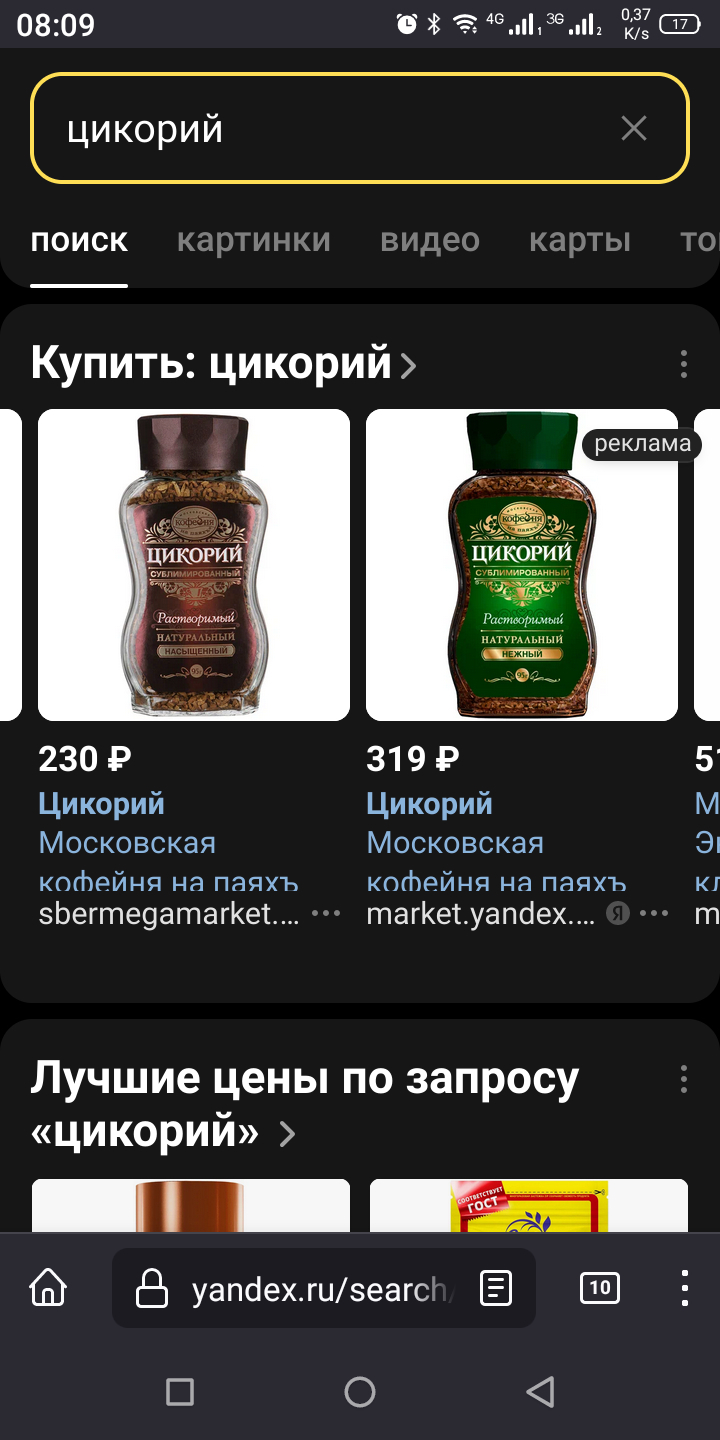Clear the search query text
This screenshot has width=720, height=1440.
[x=634, y=129]
